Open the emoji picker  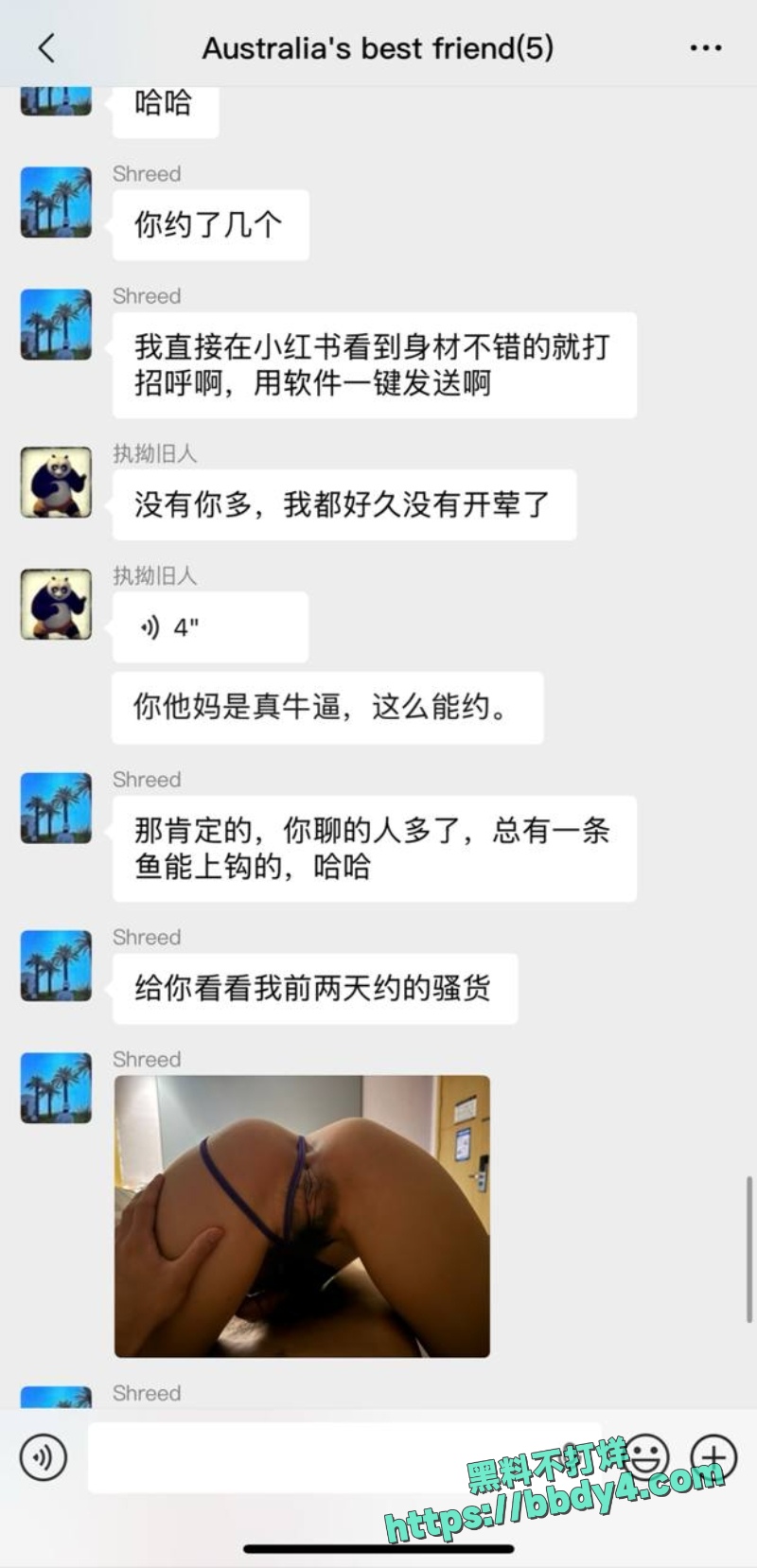coord(646,1456)
